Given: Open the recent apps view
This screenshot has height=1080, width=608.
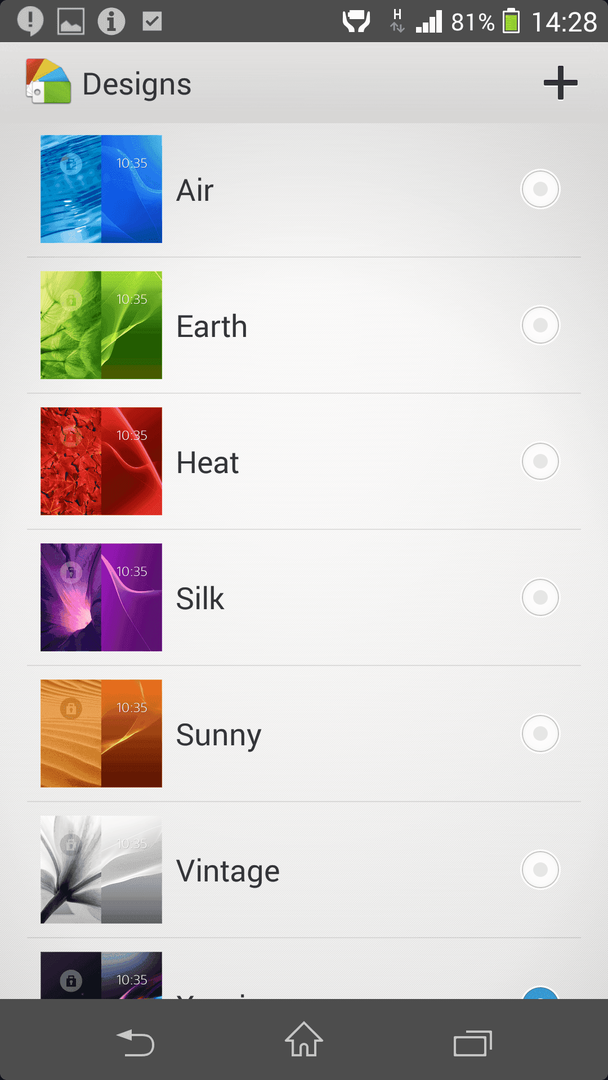Looking at the screenshot, I should pyautogui.click(x=473, y=1043).
